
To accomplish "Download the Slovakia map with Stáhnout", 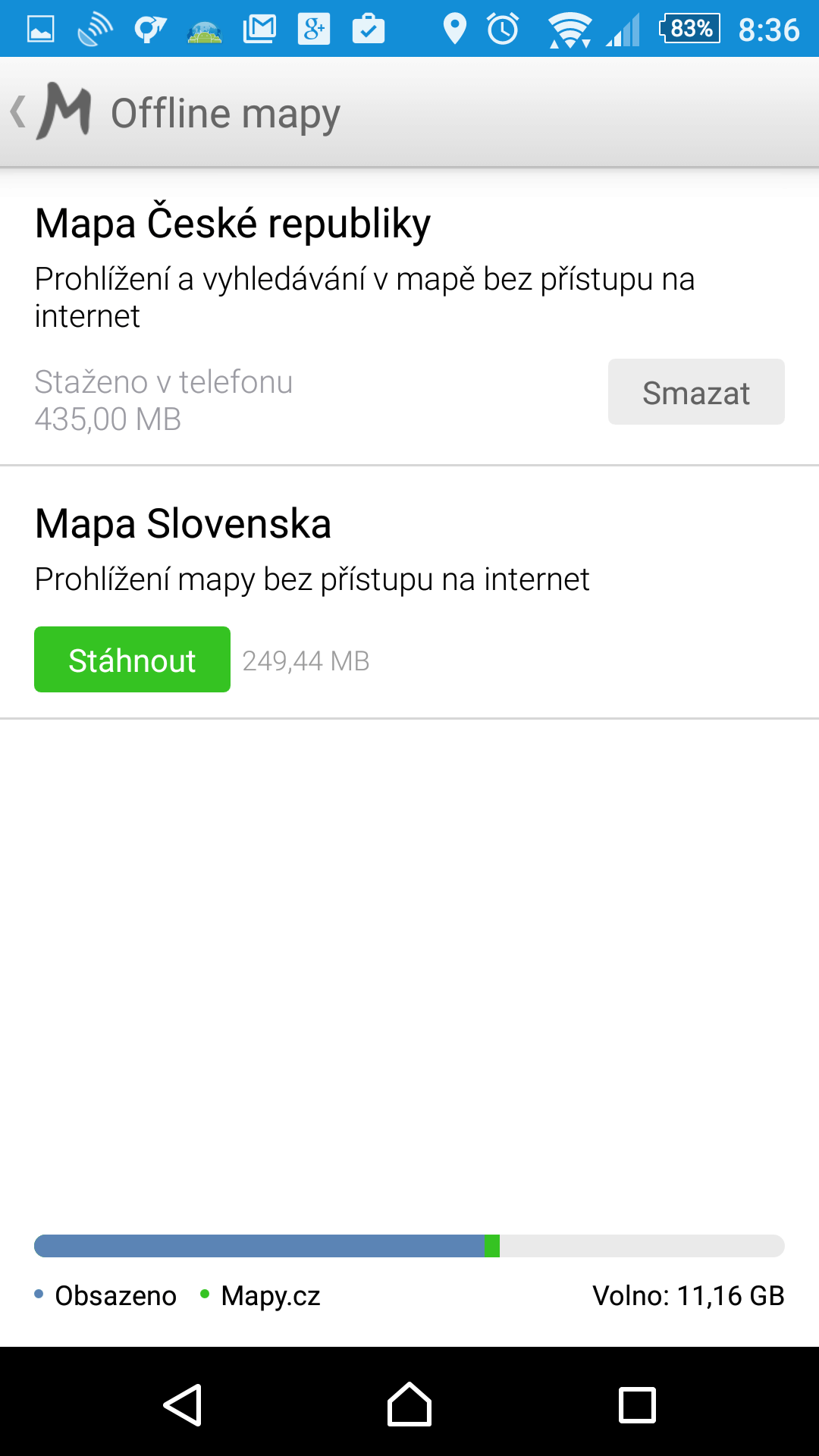I will pos(132,660).
